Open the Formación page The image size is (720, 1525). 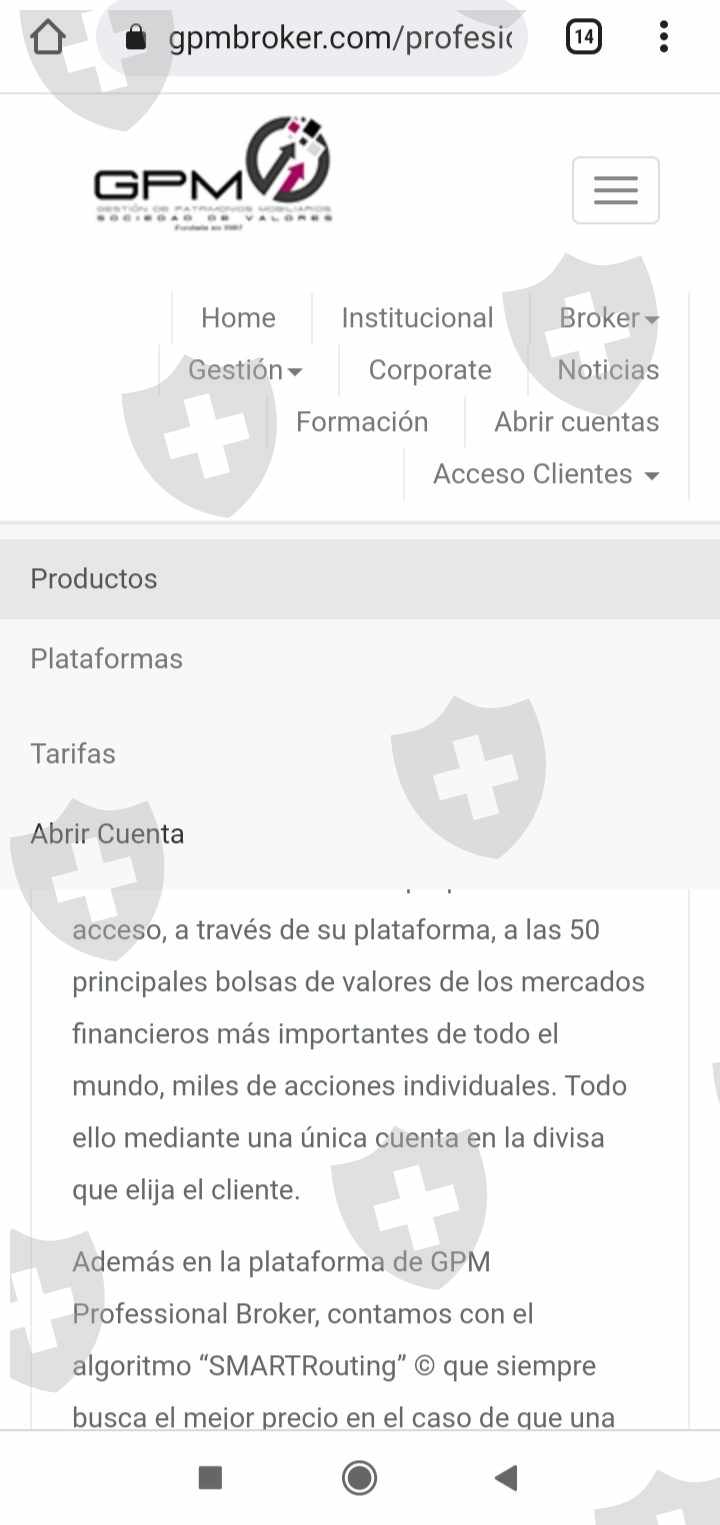pyautogui.click(x=362, y=422)
